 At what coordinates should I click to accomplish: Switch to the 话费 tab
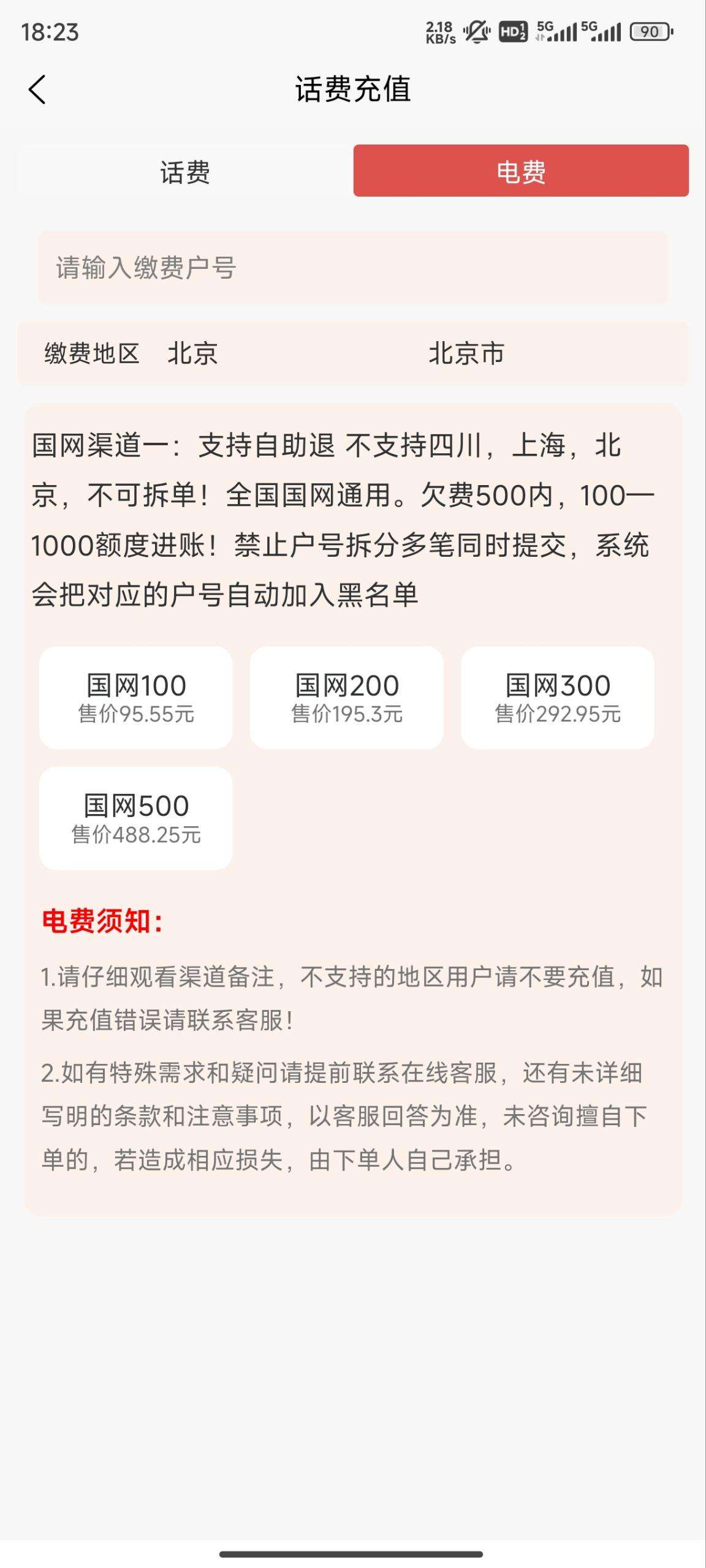pos(185,171)
